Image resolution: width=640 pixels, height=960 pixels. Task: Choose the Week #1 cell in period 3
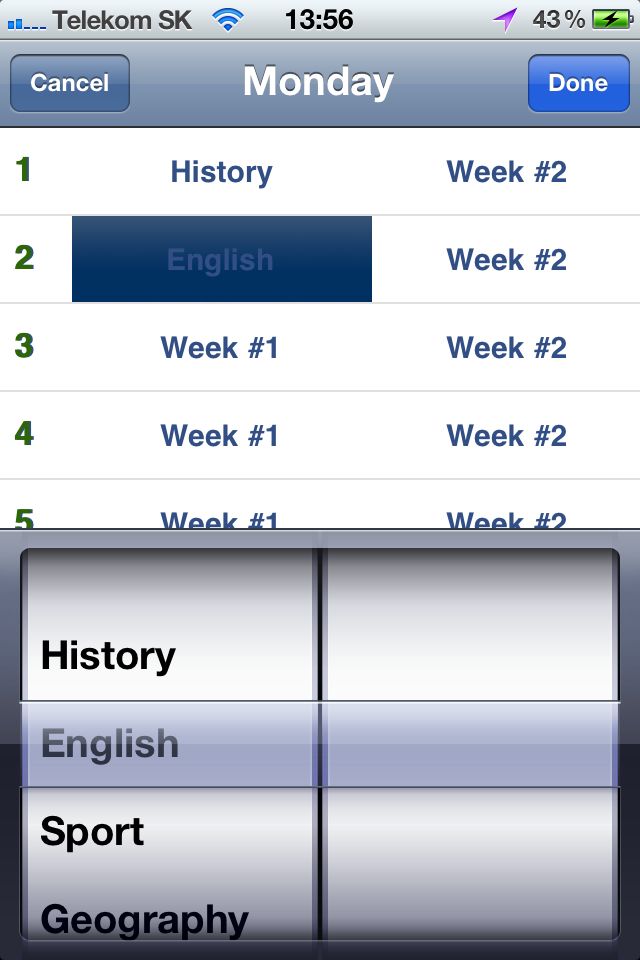click(x=220, y=348)
